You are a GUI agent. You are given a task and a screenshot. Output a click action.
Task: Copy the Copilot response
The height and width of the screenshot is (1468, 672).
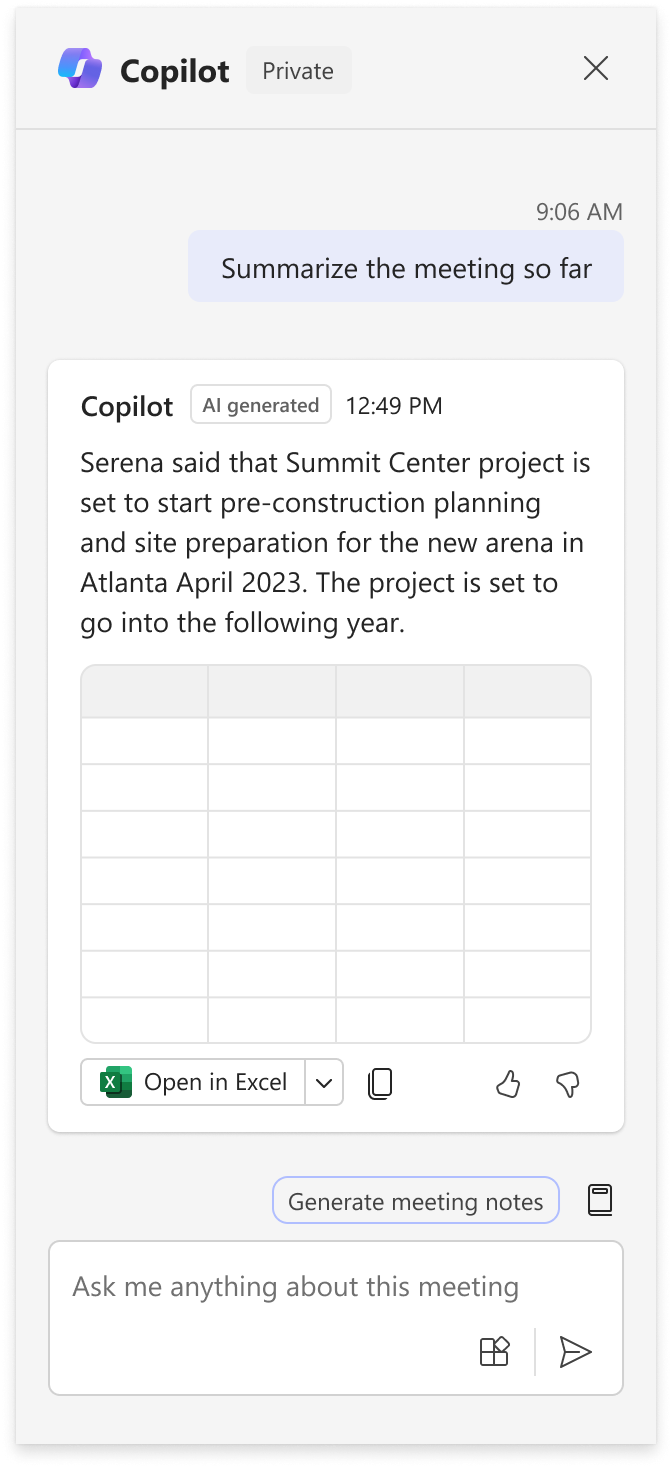380,1083
